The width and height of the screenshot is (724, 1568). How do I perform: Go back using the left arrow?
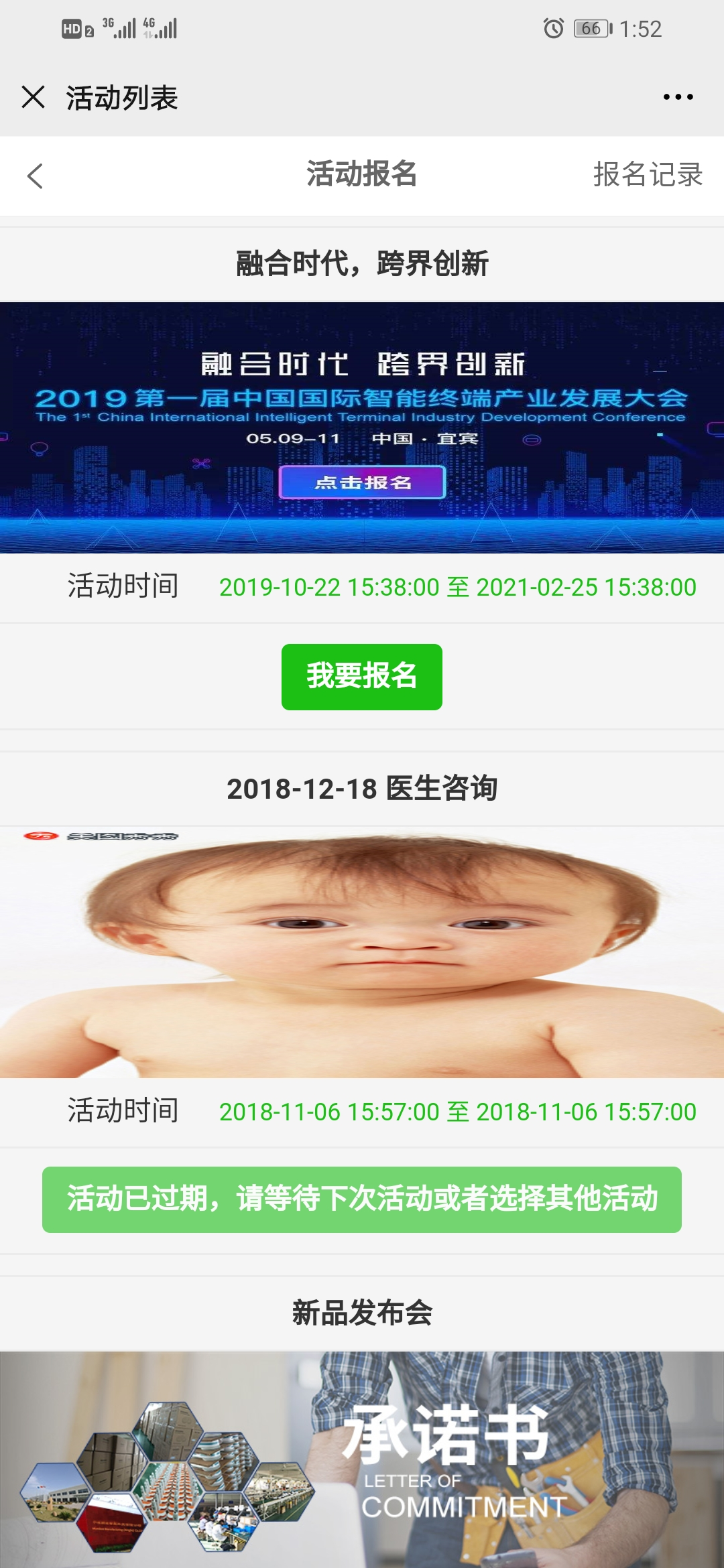(x=35, y=176)
